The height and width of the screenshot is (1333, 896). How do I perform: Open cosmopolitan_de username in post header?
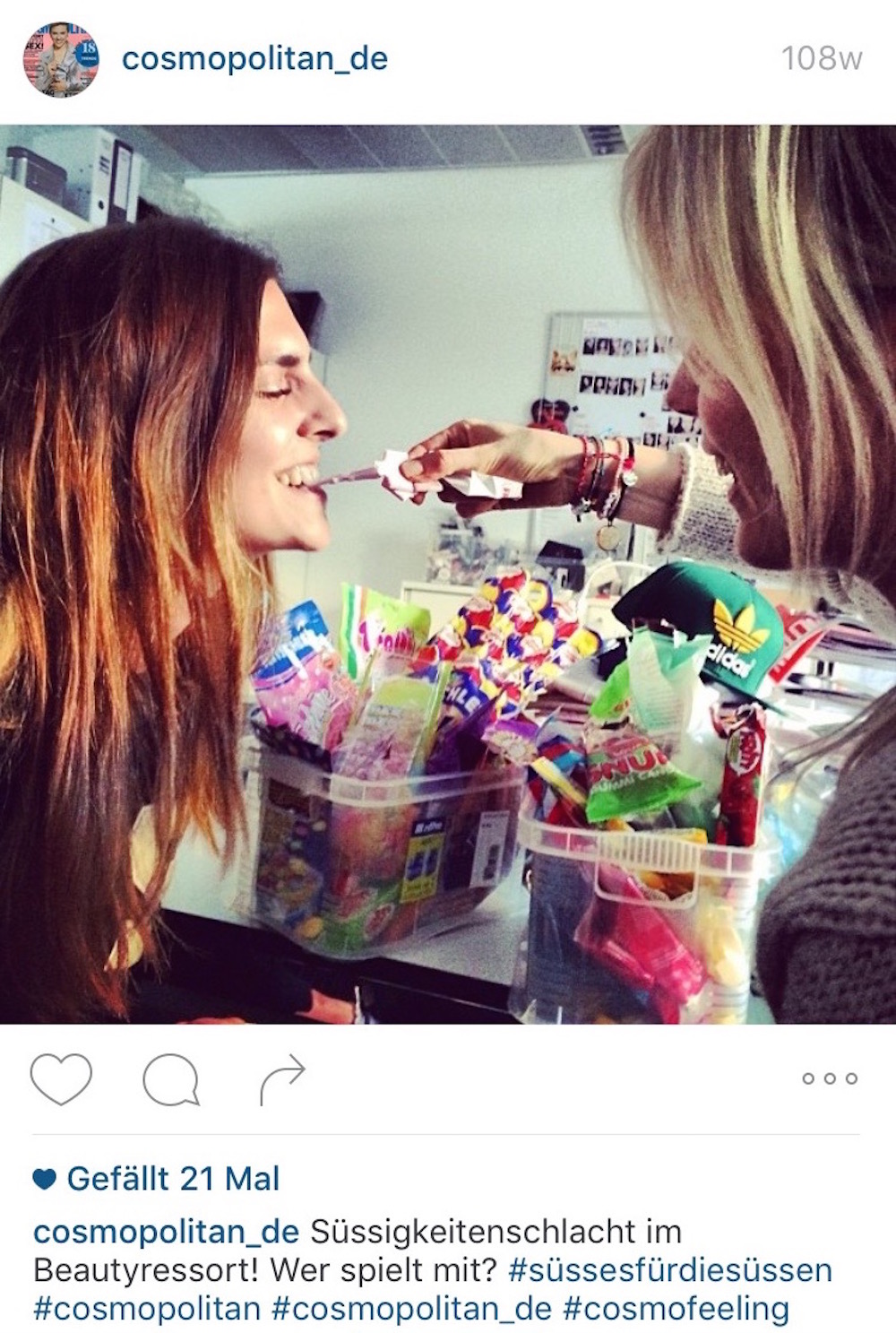point(254,59)
